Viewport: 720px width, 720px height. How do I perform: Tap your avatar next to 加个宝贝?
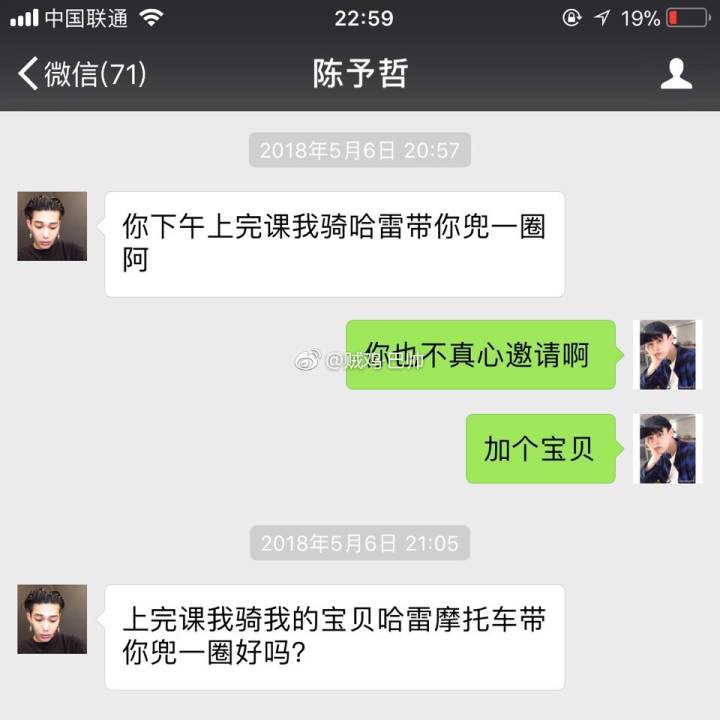(668, 449)
